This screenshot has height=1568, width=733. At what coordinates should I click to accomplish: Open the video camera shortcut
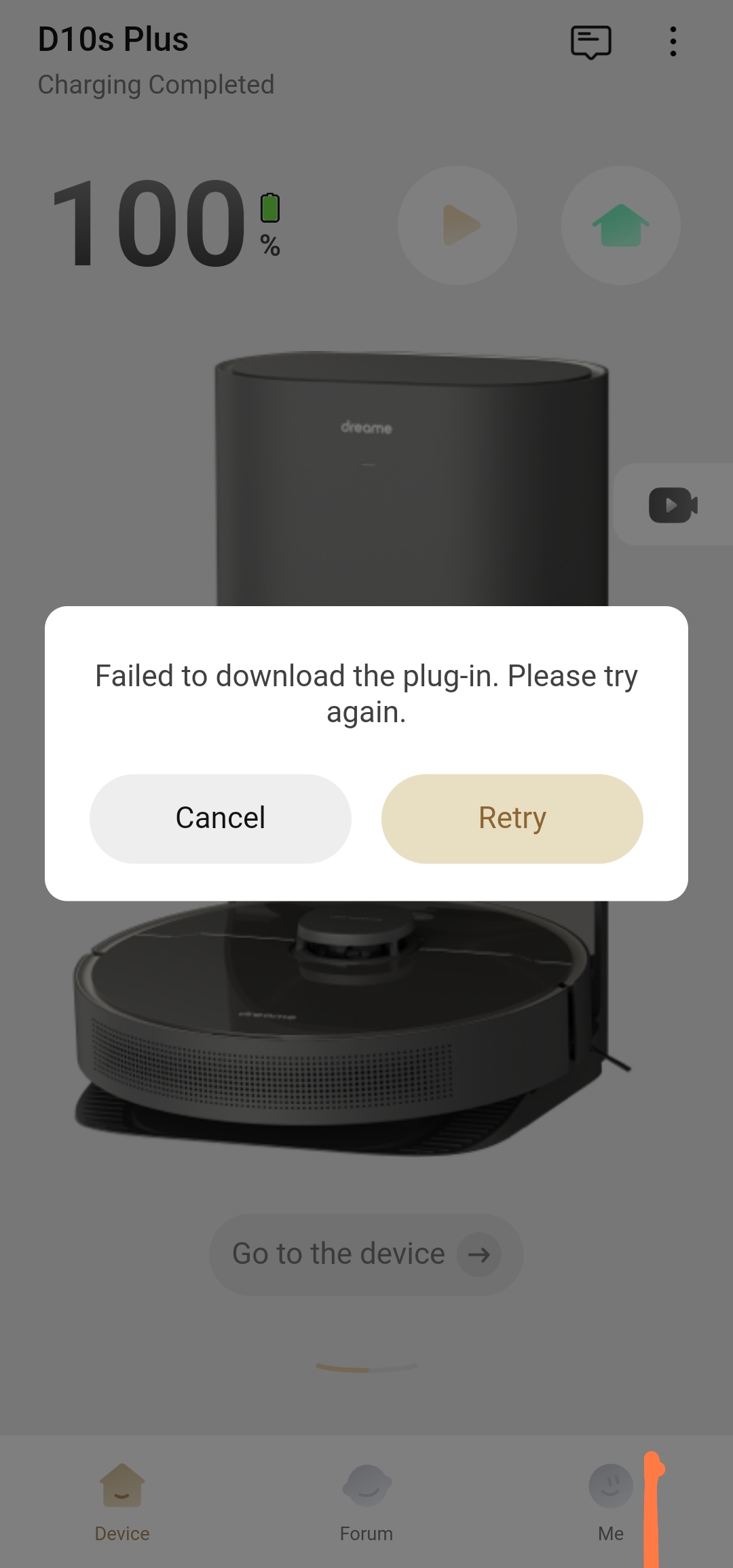coord(673,505)
